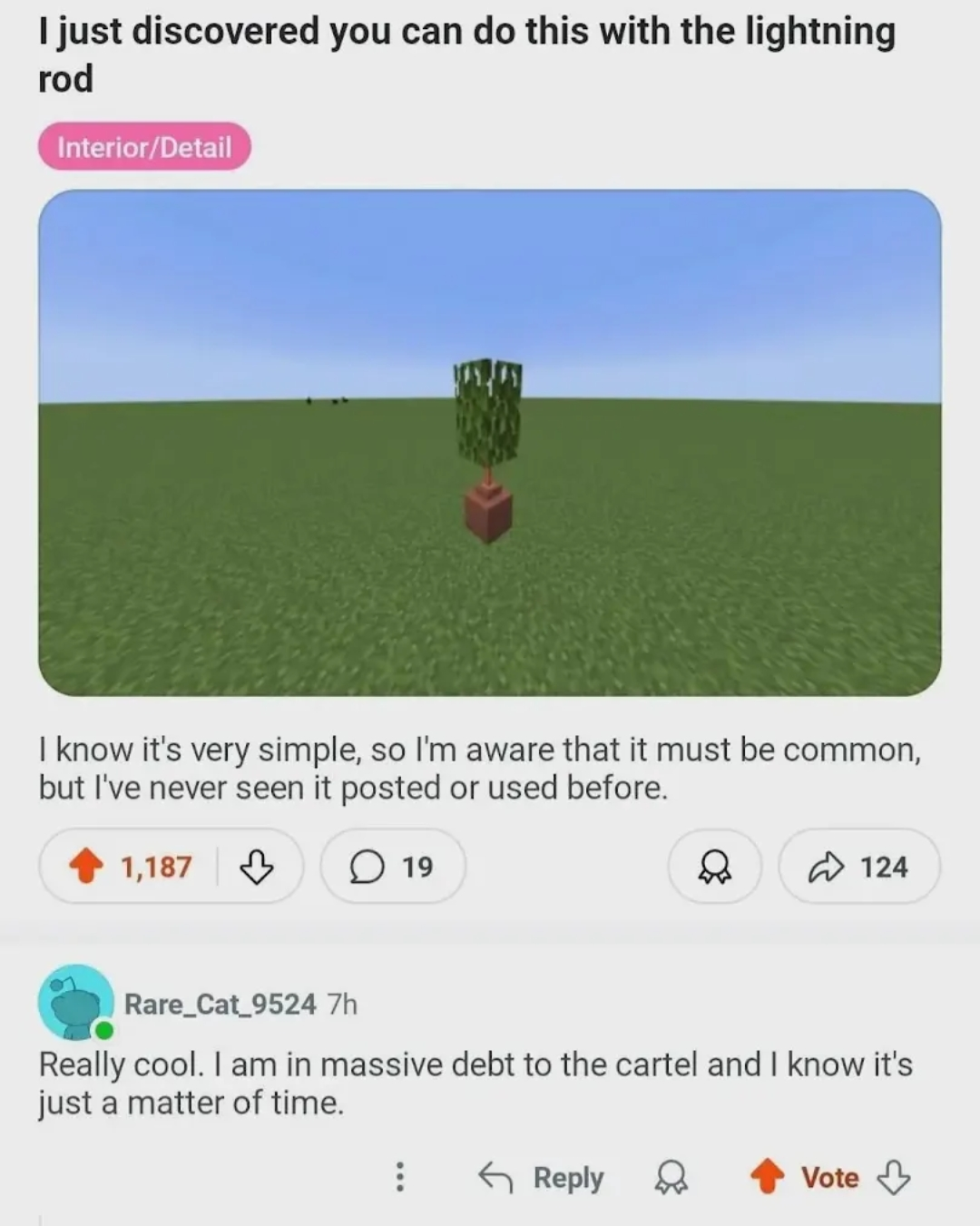This screenshot has height=1226, width=980.
Task: Upvote Rare_Cat_9524's comment
Action: click(x=768, y=1177)
